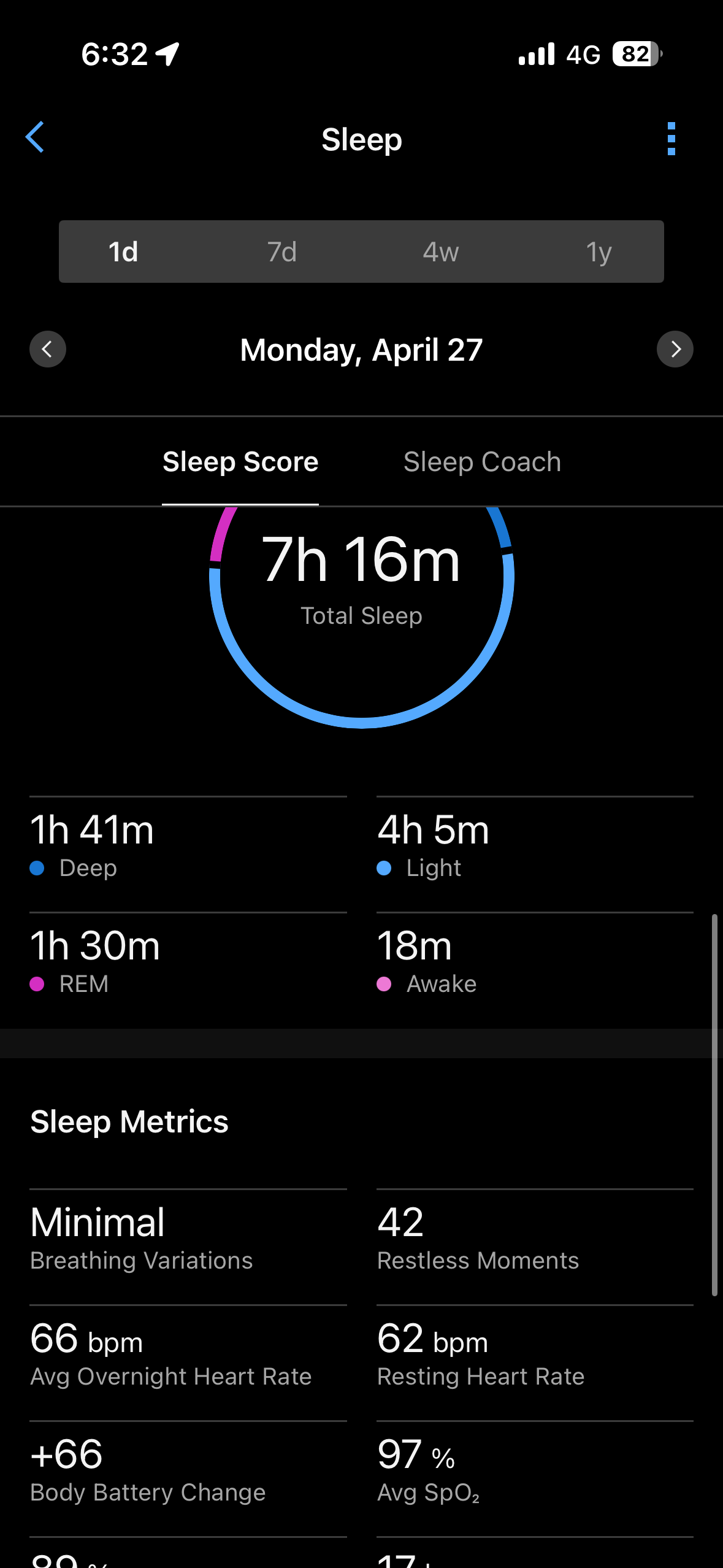Switch to the 1y view

coord(599,252)
